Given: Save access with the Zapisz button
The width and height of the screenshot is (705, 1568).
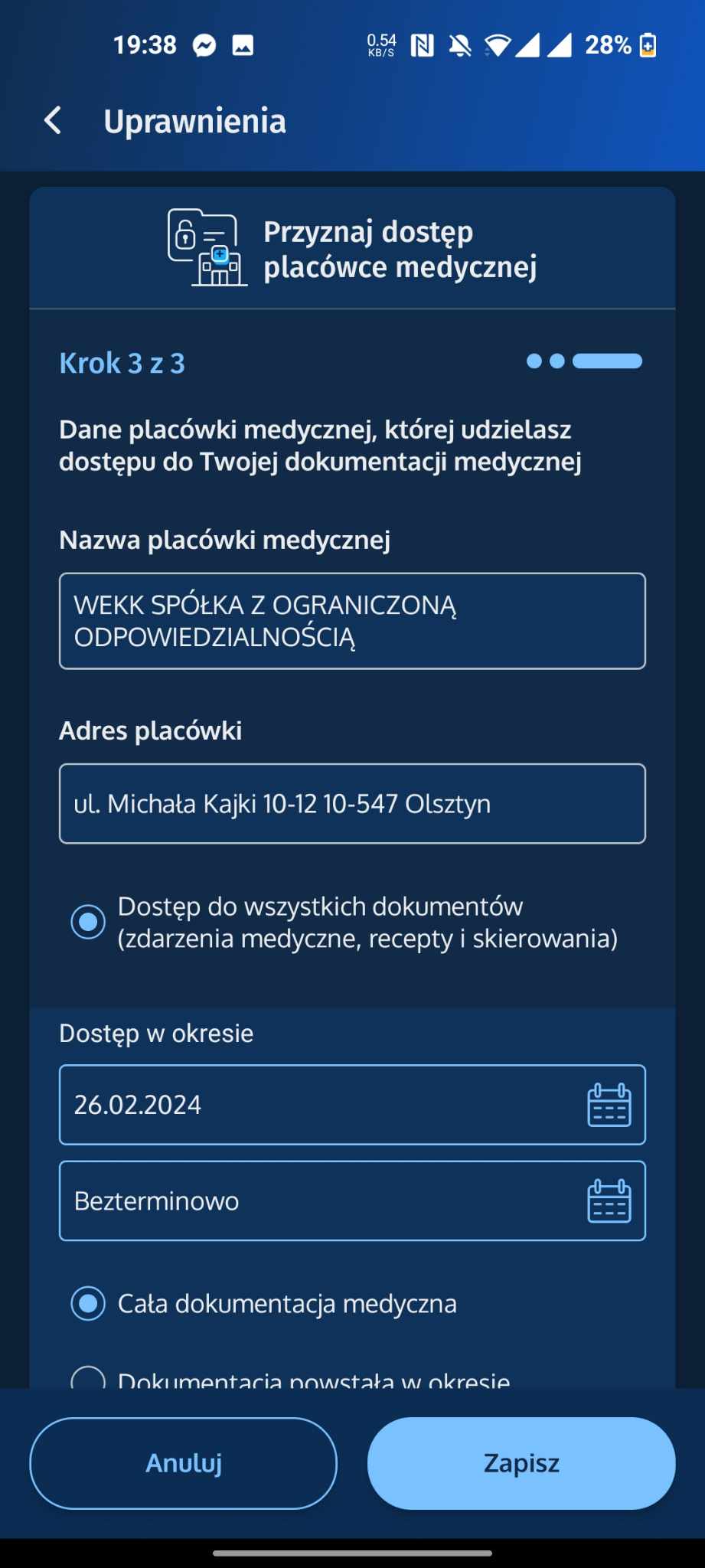Looking at the screenshot, I should click(x=521, y=1463).
